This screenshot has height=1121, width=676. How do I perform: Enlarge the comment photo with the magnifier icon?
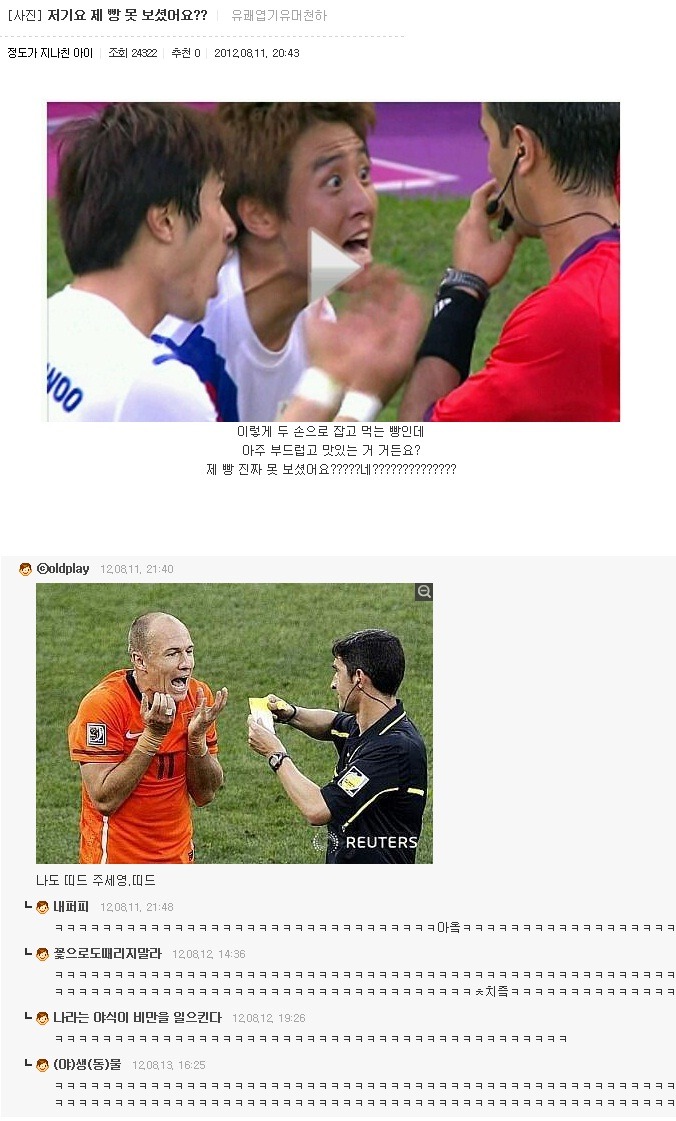(424, 592)
